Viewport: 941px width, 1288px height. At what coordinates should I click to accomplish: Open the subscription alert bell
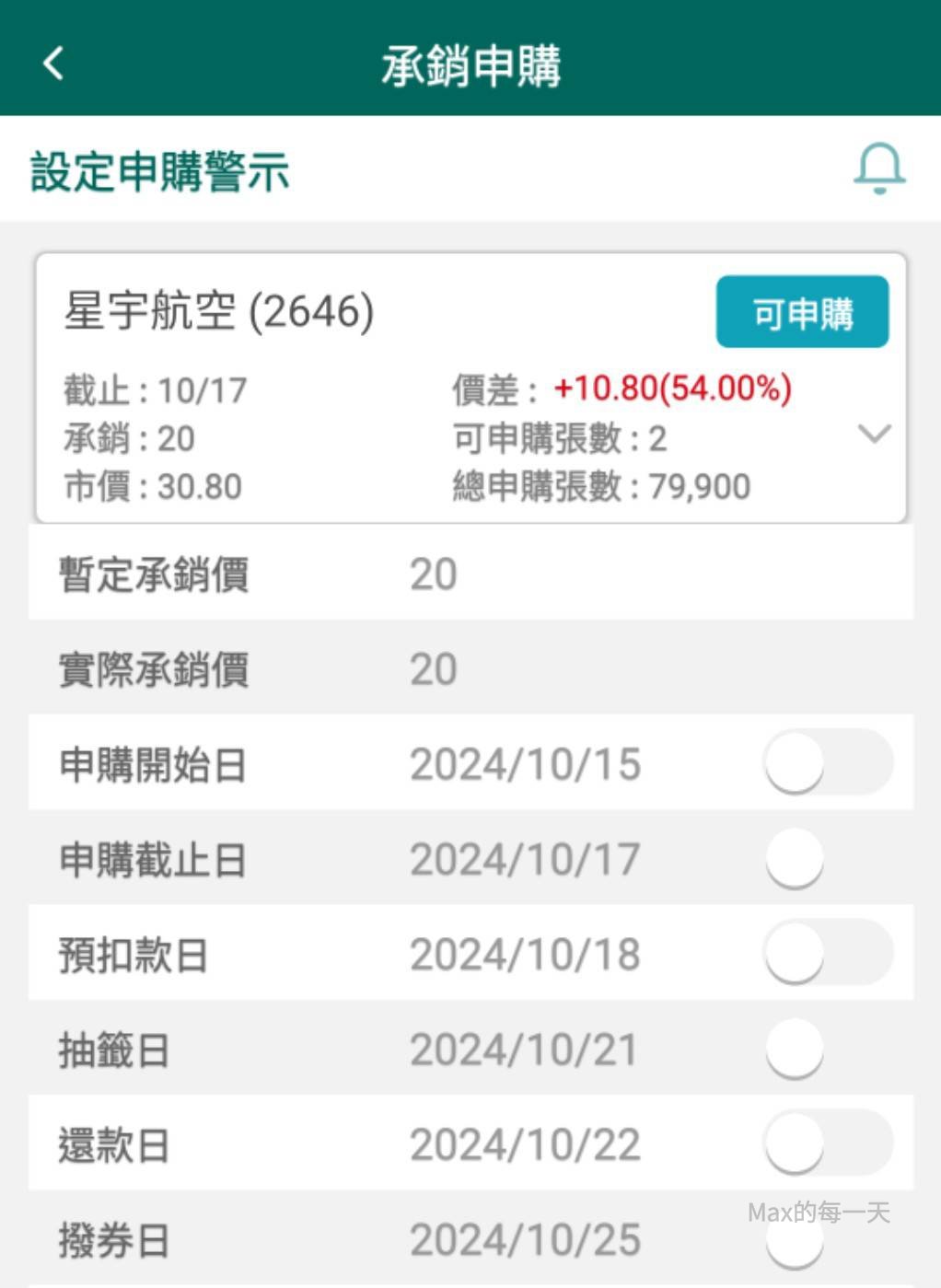(879, 168)
